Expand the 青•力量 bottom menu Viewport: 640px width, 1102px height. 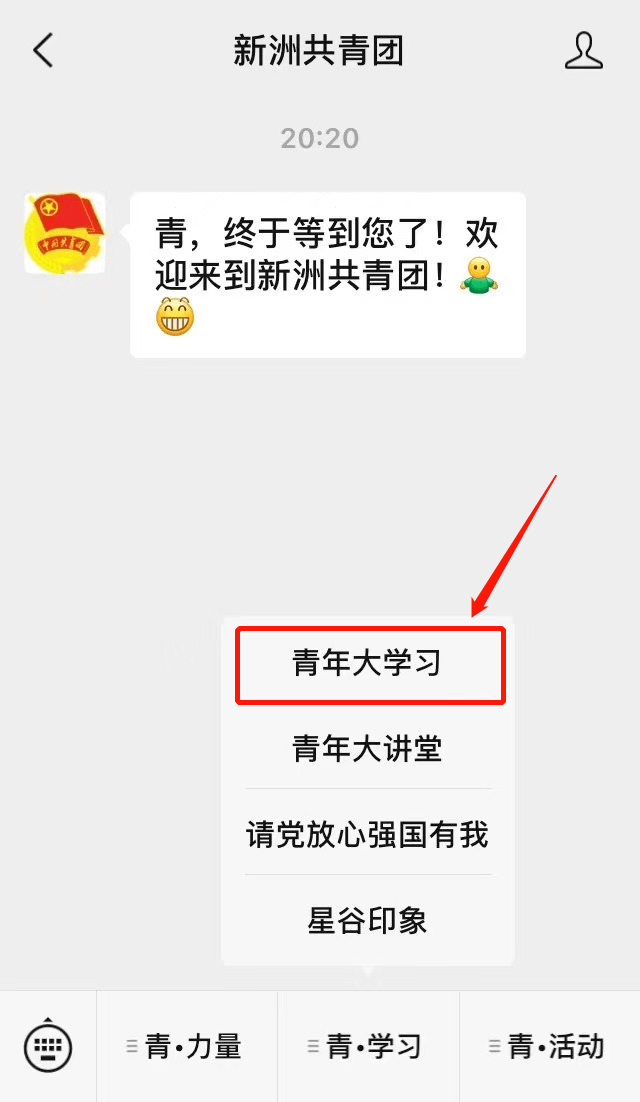click(186, 1047)
